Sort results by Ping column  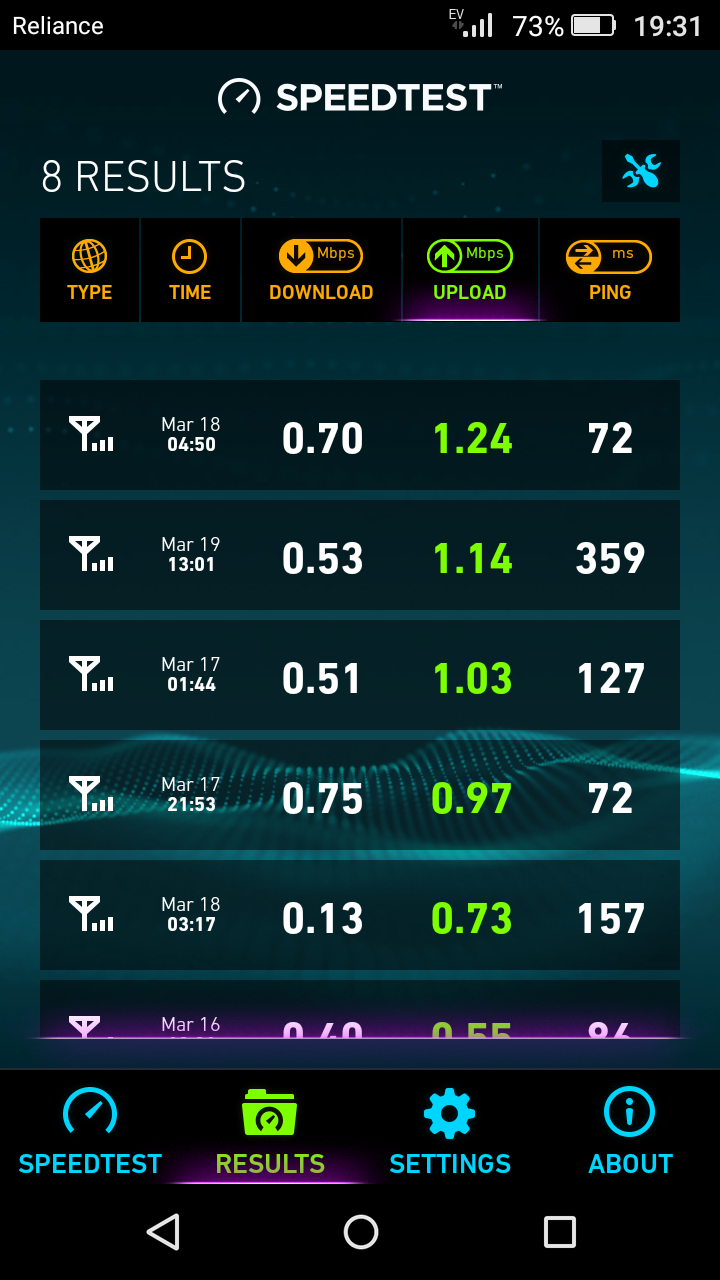[609, 271]
